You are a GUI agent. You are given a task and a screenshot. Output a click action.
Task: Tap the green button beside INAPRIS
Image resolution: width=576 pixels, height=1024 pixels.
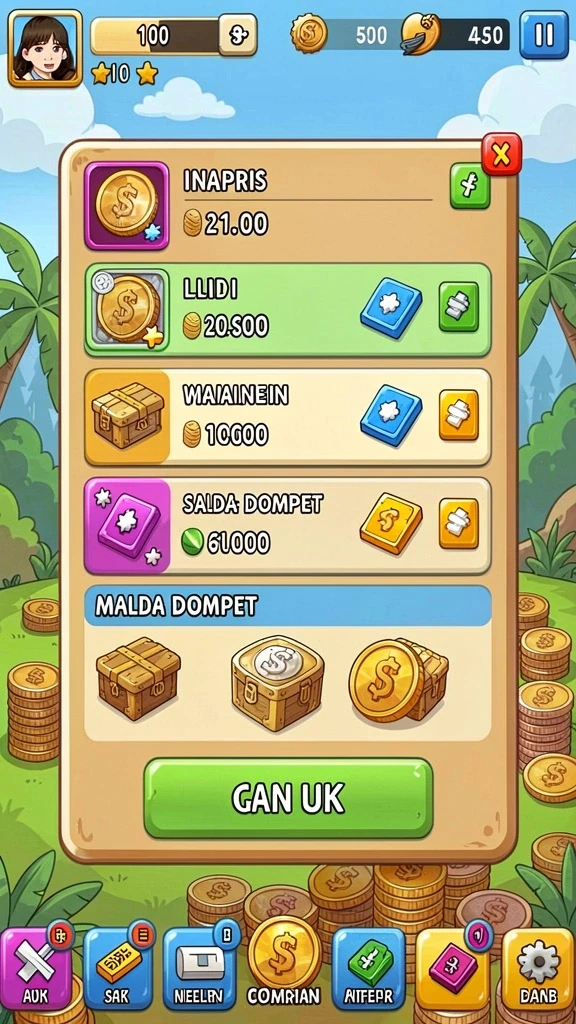click(470, 186)
